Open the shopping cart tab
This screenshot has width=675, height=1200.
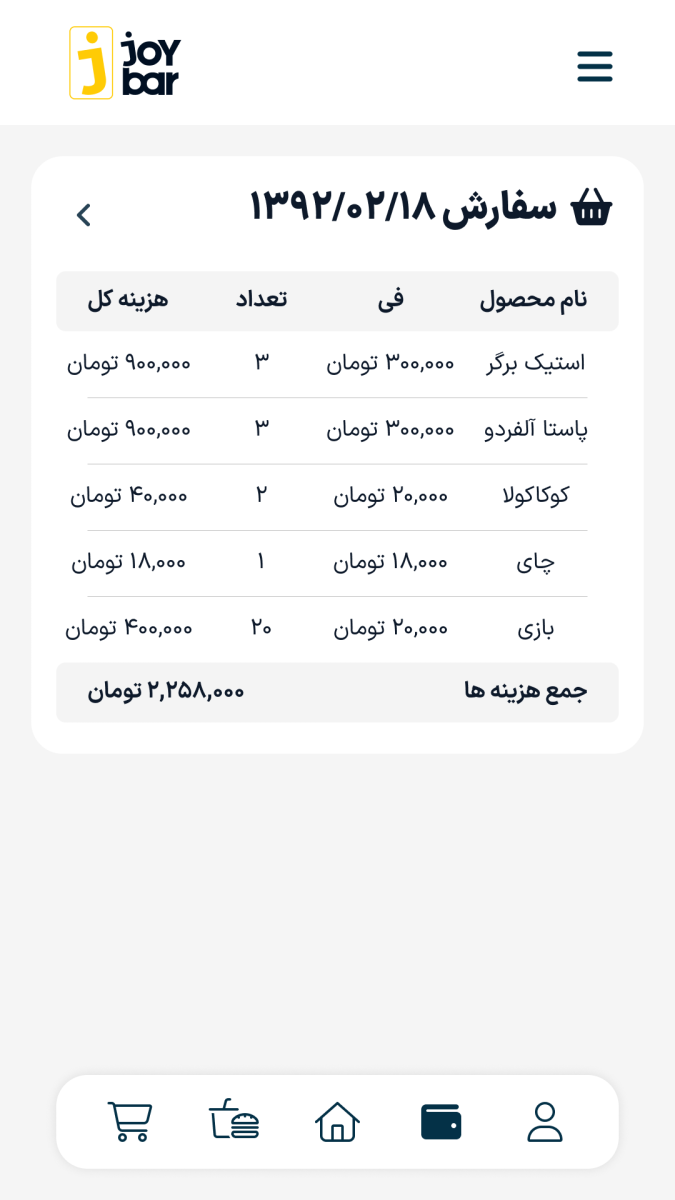(x=130, y=1121)
